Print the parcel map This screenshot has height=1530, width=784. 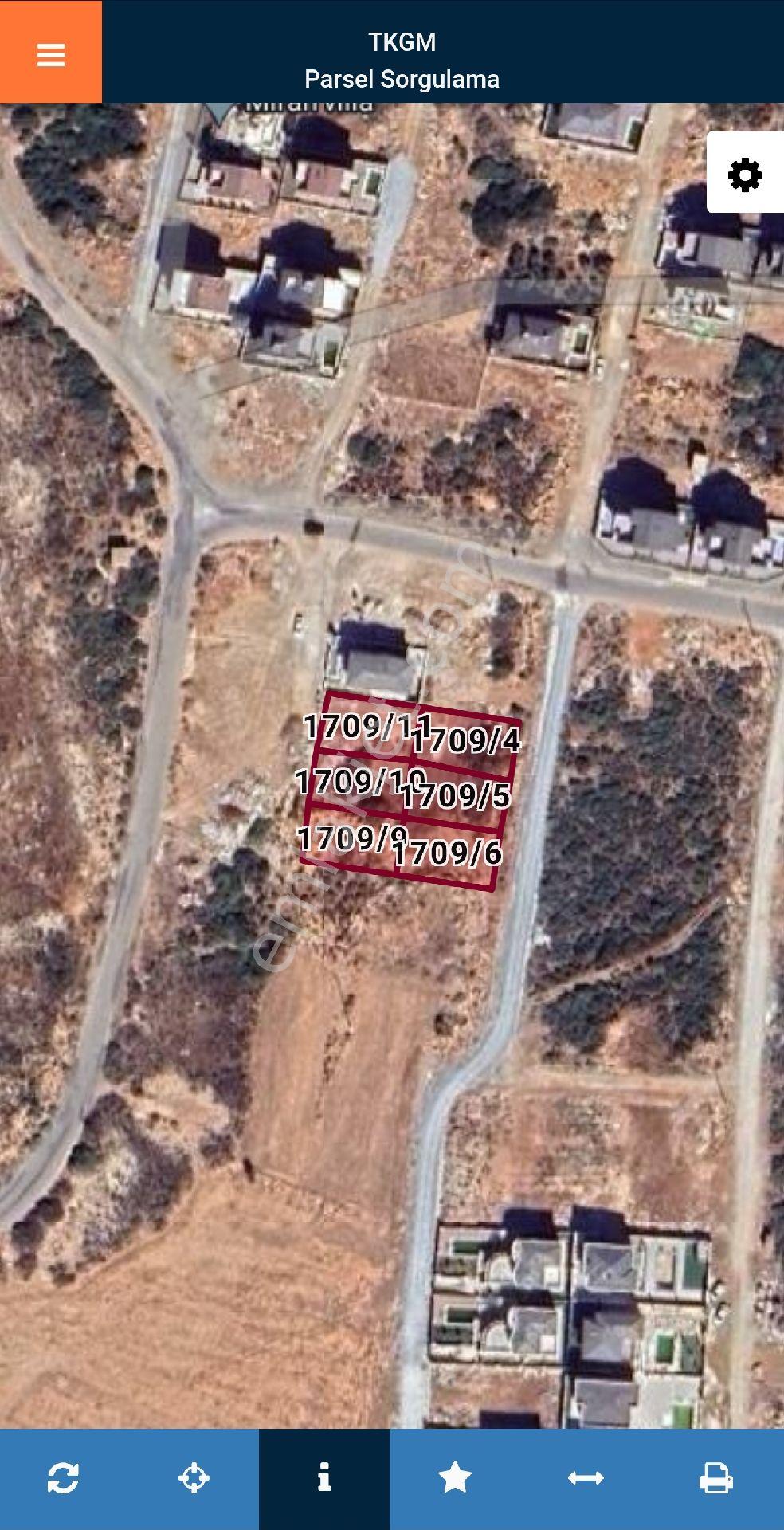(x=715, y=1478)
